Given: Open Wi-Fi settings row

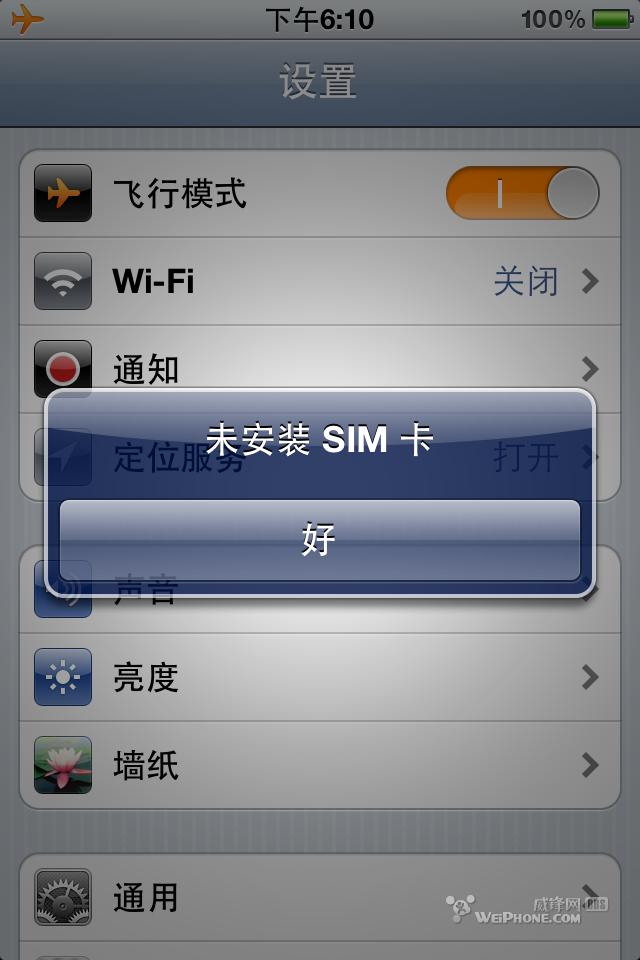Looking at the screenshot, I should point(320,282).
